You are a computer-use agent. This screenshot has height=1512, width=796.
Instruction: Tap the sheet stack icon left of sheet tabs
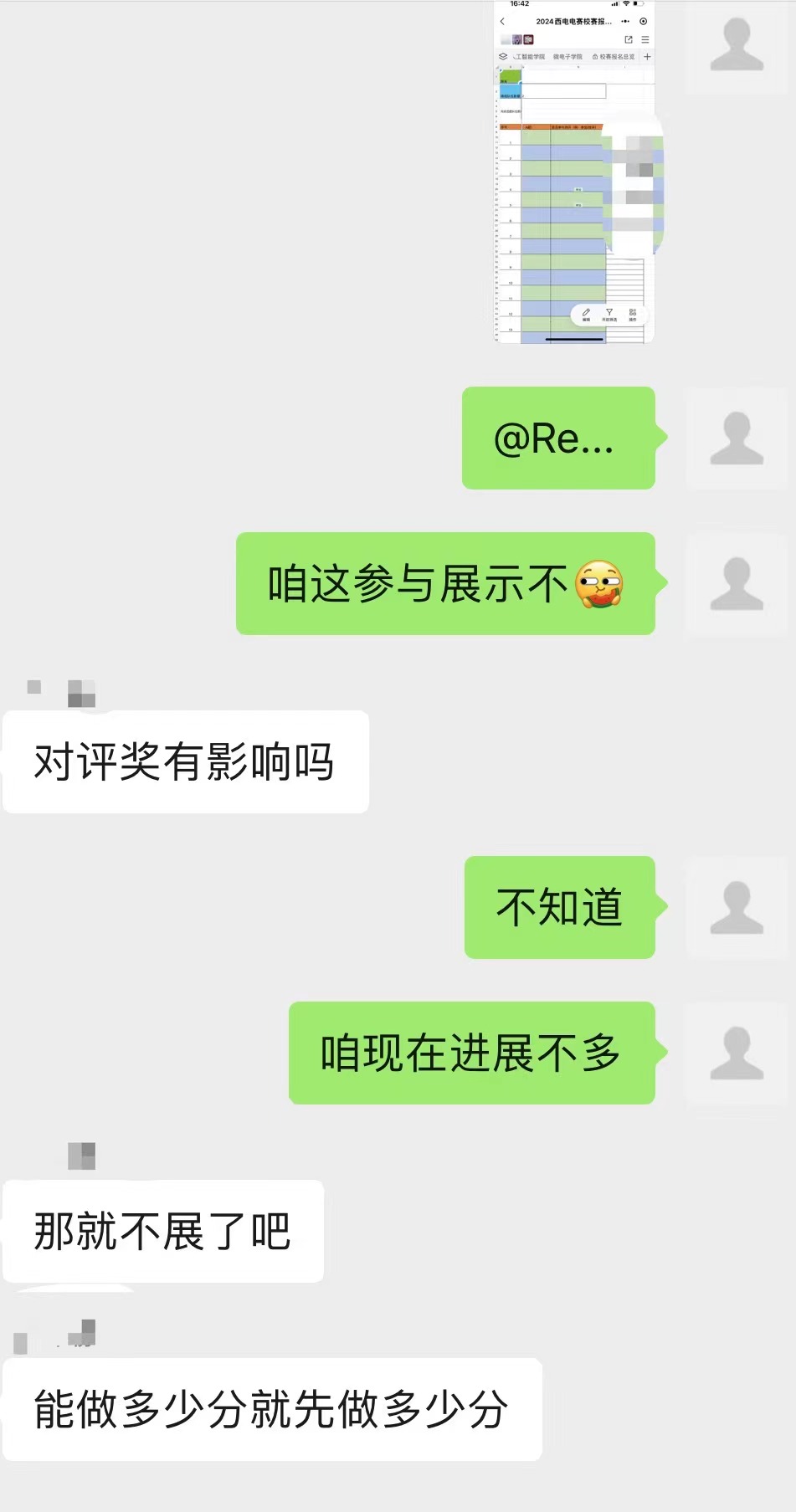click(x=503, y=56)
